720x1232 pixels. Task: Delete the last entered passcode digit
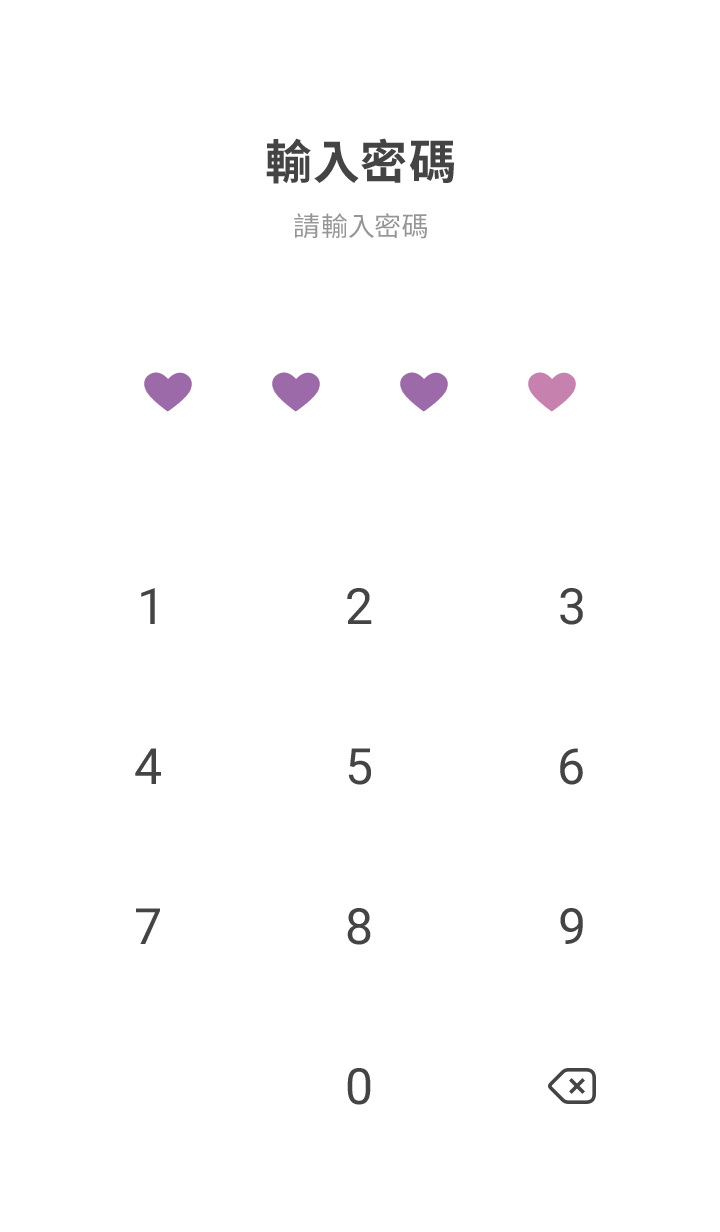point(572,1086)
